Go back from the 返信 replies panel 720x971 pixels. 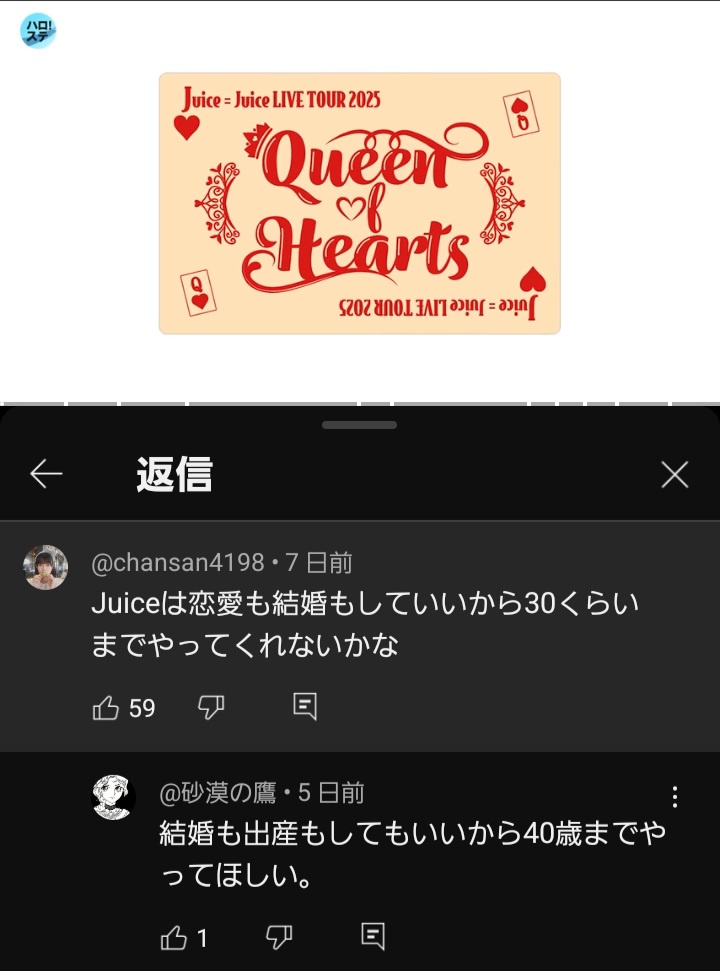(46, 474)
